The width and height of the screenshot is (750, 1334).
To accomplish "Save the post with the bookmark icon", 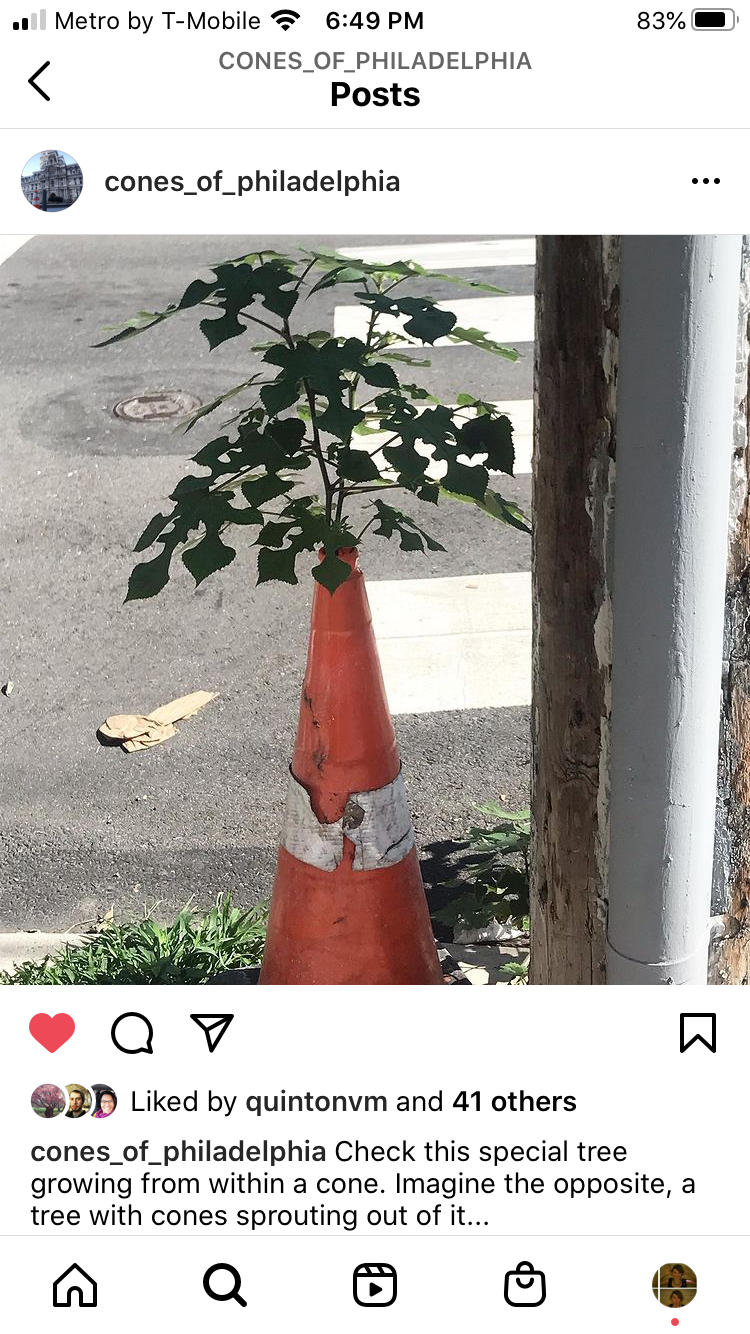I will (x=698, y=1033).
